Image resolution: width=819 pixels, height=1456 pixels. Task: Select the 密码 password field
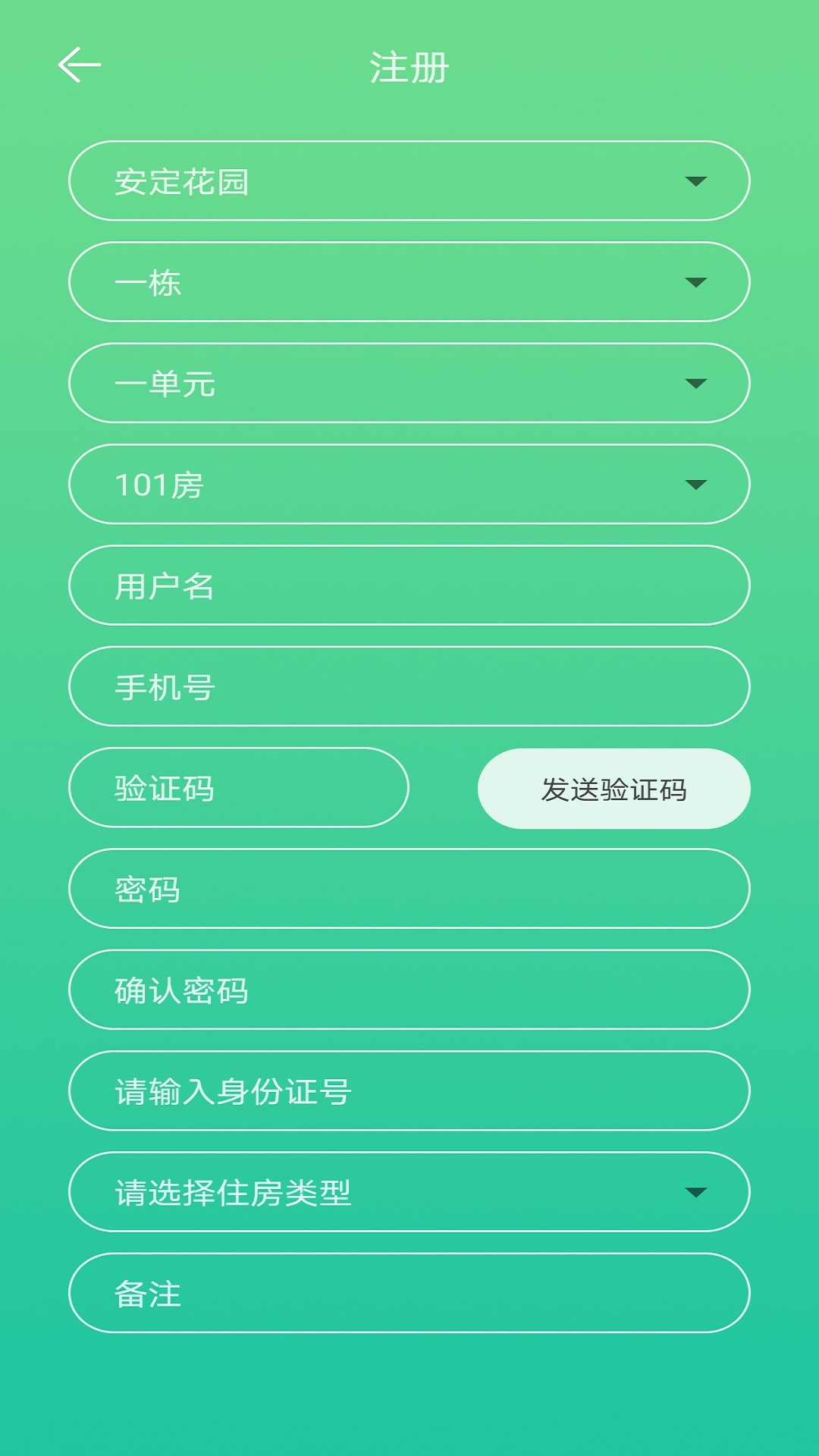(409, 889)
